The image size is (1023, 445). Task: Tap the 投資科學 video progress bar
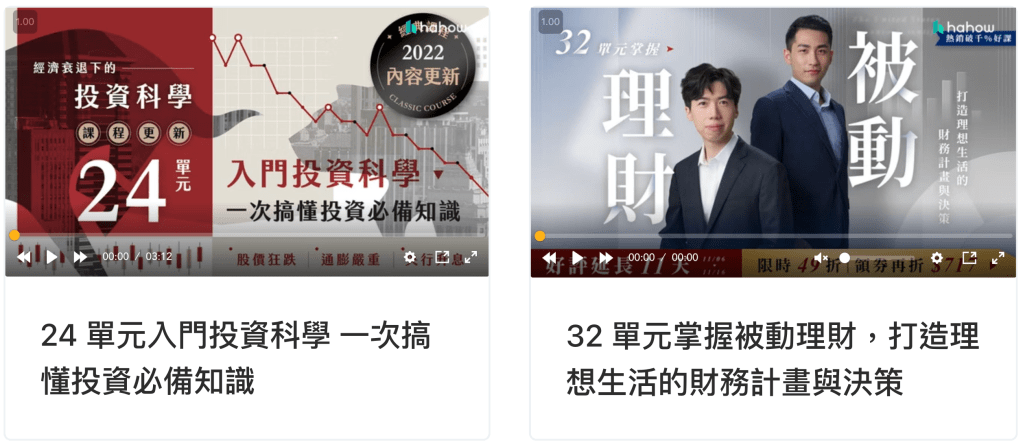click(x=250, y=236)
